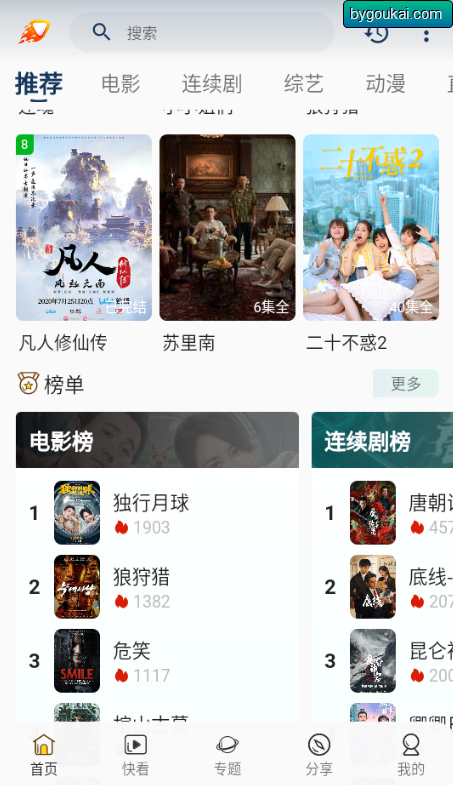Go to the 专题 bottom tab
The height and width of the screenshot is (785, 453).
tap(227, 755)
